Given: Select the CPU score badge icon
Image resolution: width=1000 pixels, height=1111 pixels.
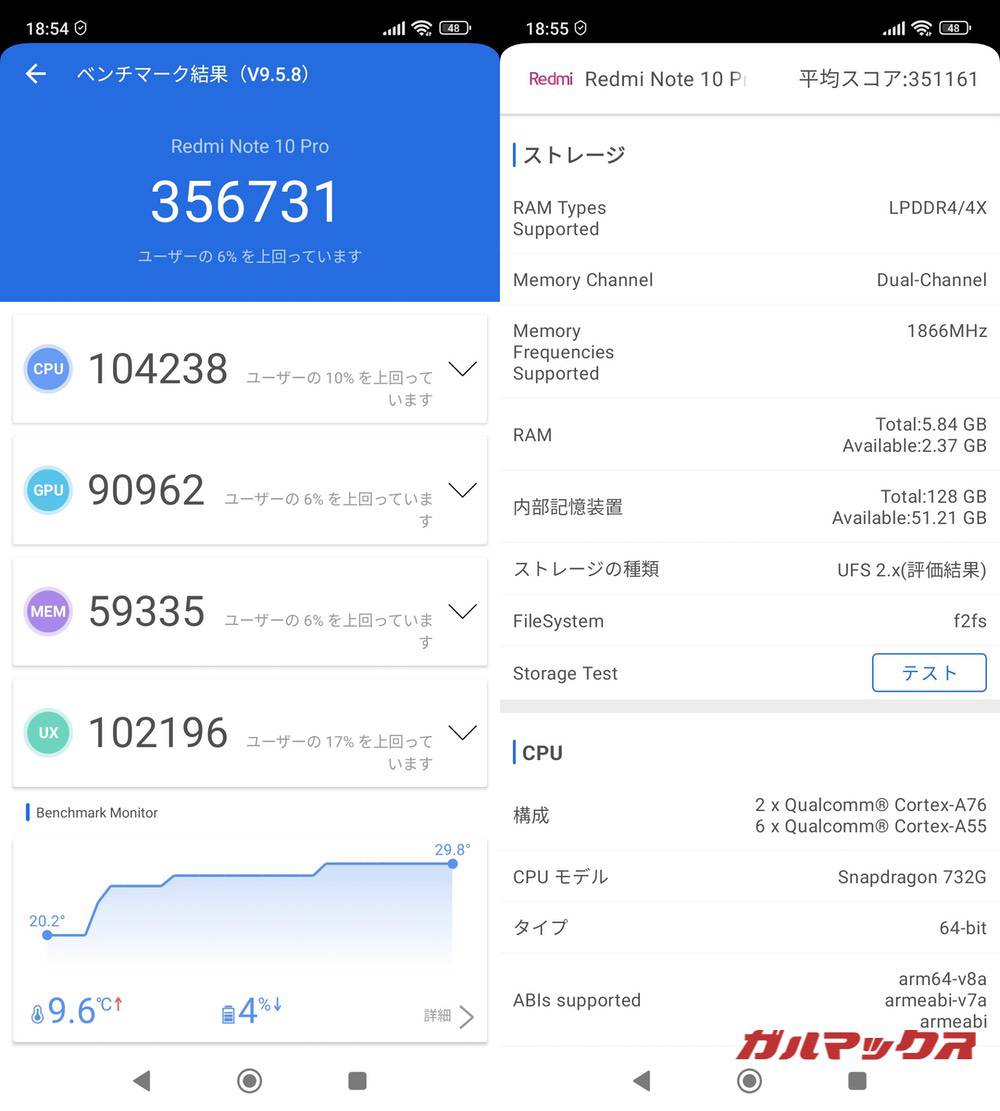Looking at the screenshot, I should (x=47, y=368).
